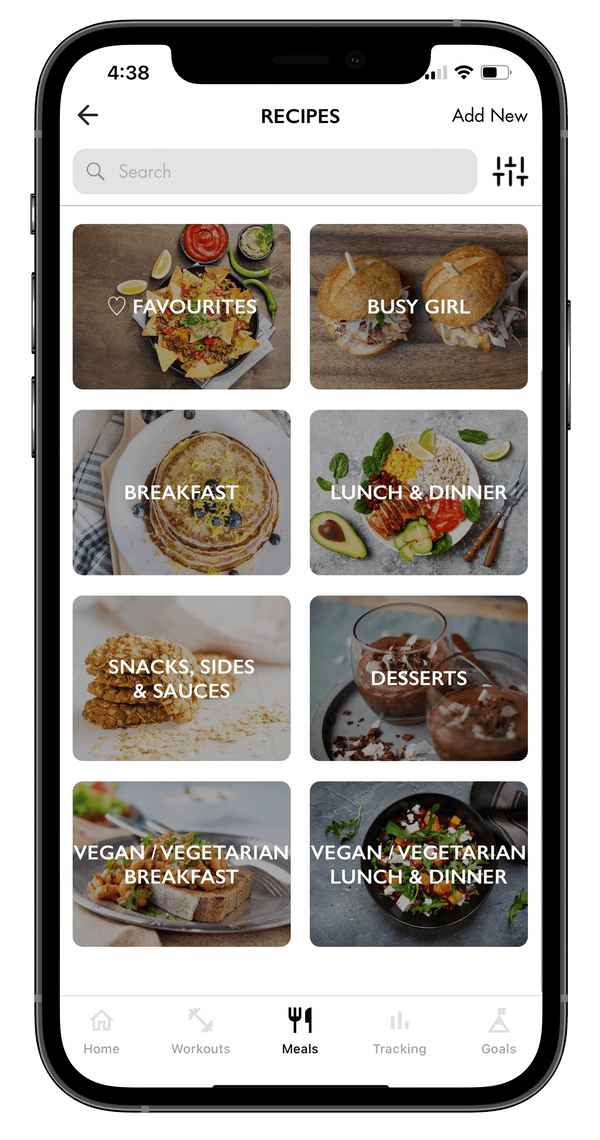
Task: Tap Add New to create a recipe
Action: (489, 115)
